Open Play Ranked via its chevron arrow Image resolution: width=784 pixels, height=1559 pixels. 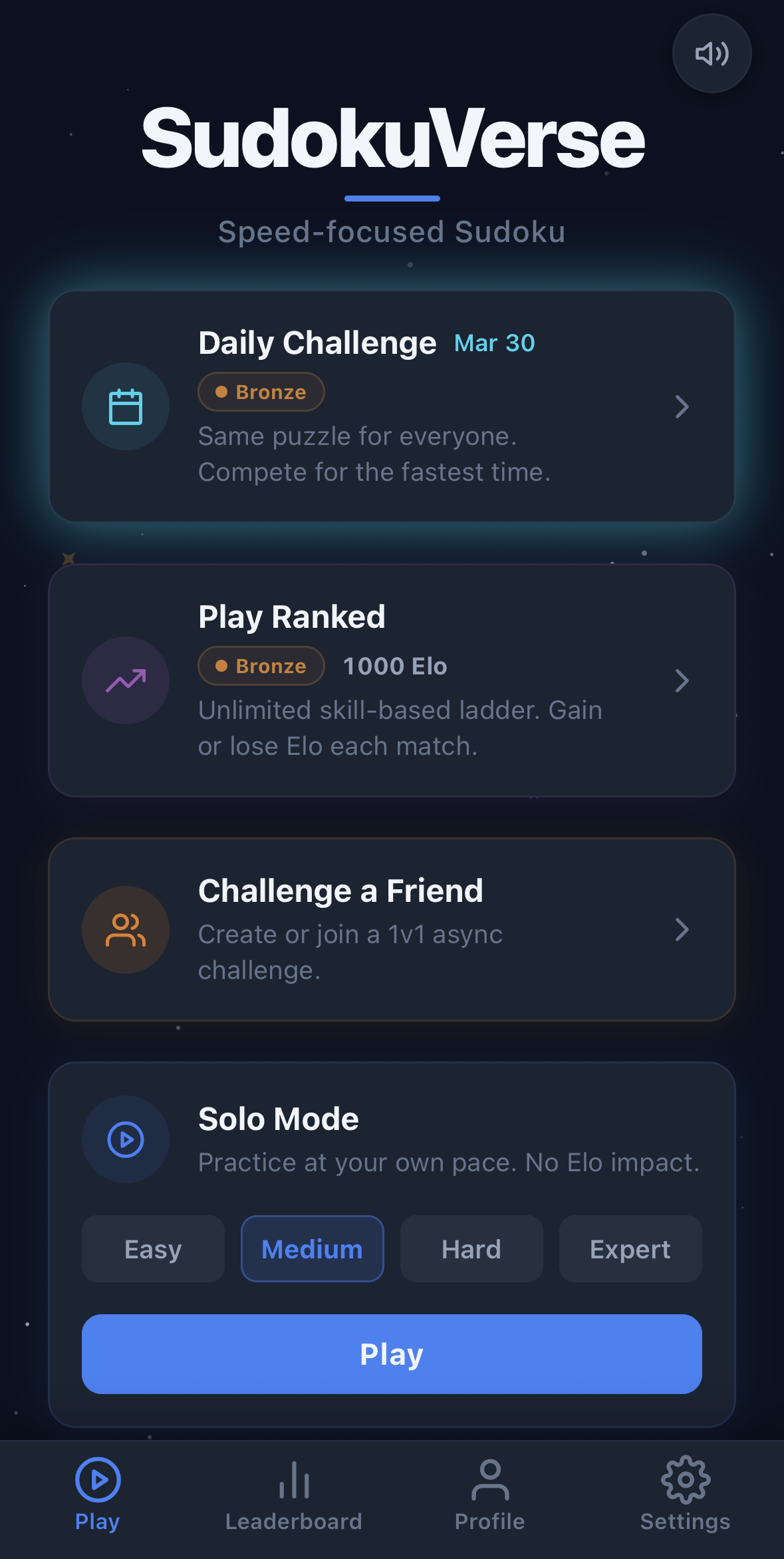tap(682, 680)
